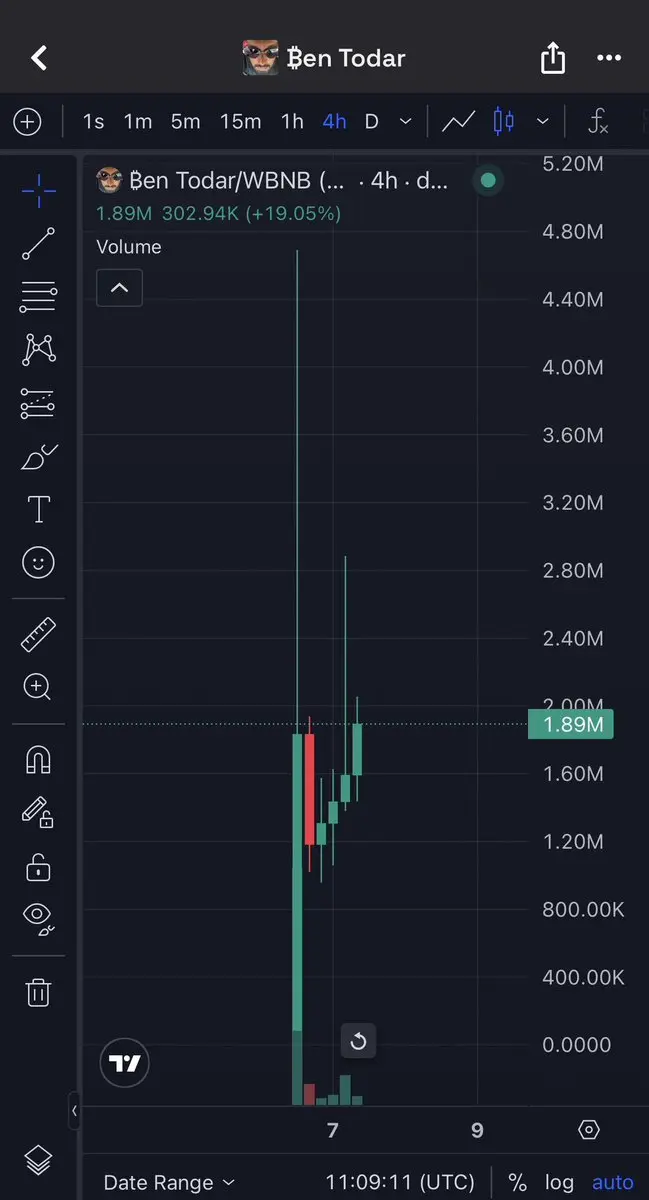Select the trend line drawing tool
Screen dimensions: 649x1200
38,244
